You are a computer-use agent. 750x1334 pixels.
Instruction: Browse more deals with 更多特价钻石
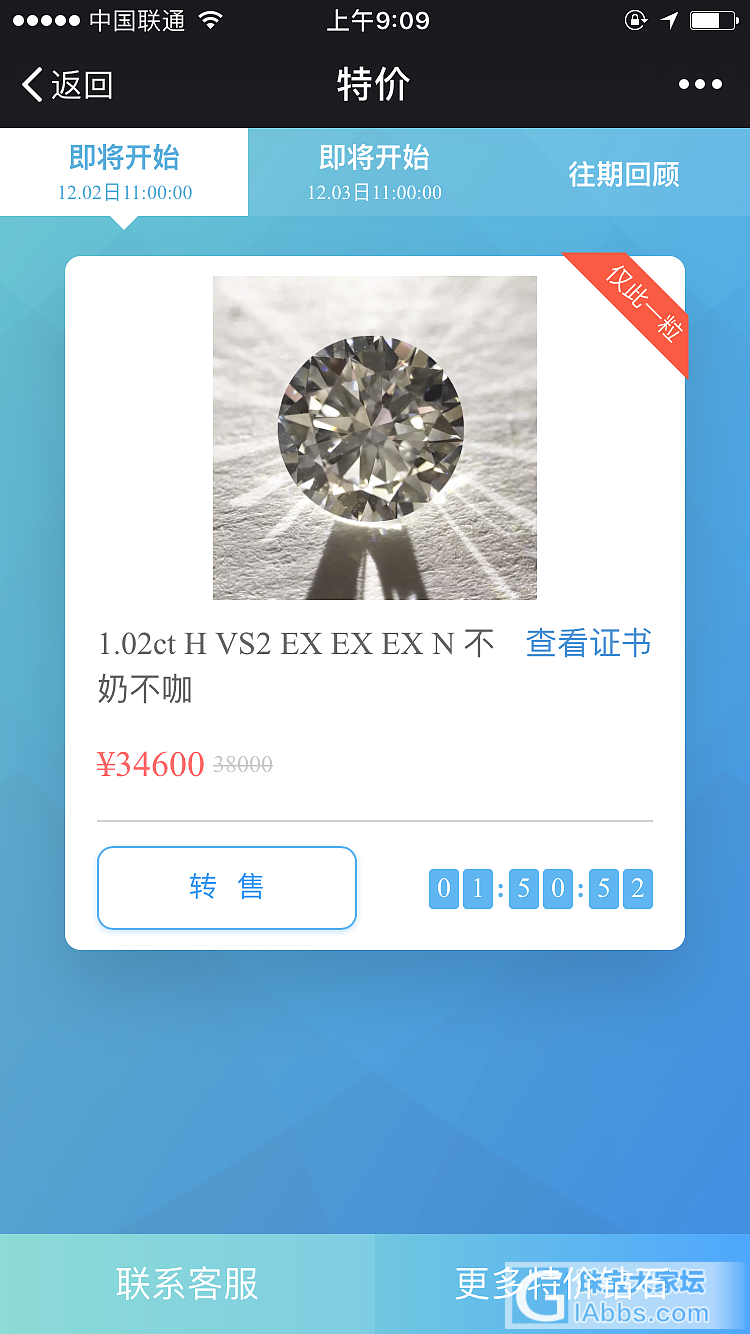[x=562, y=1284]
